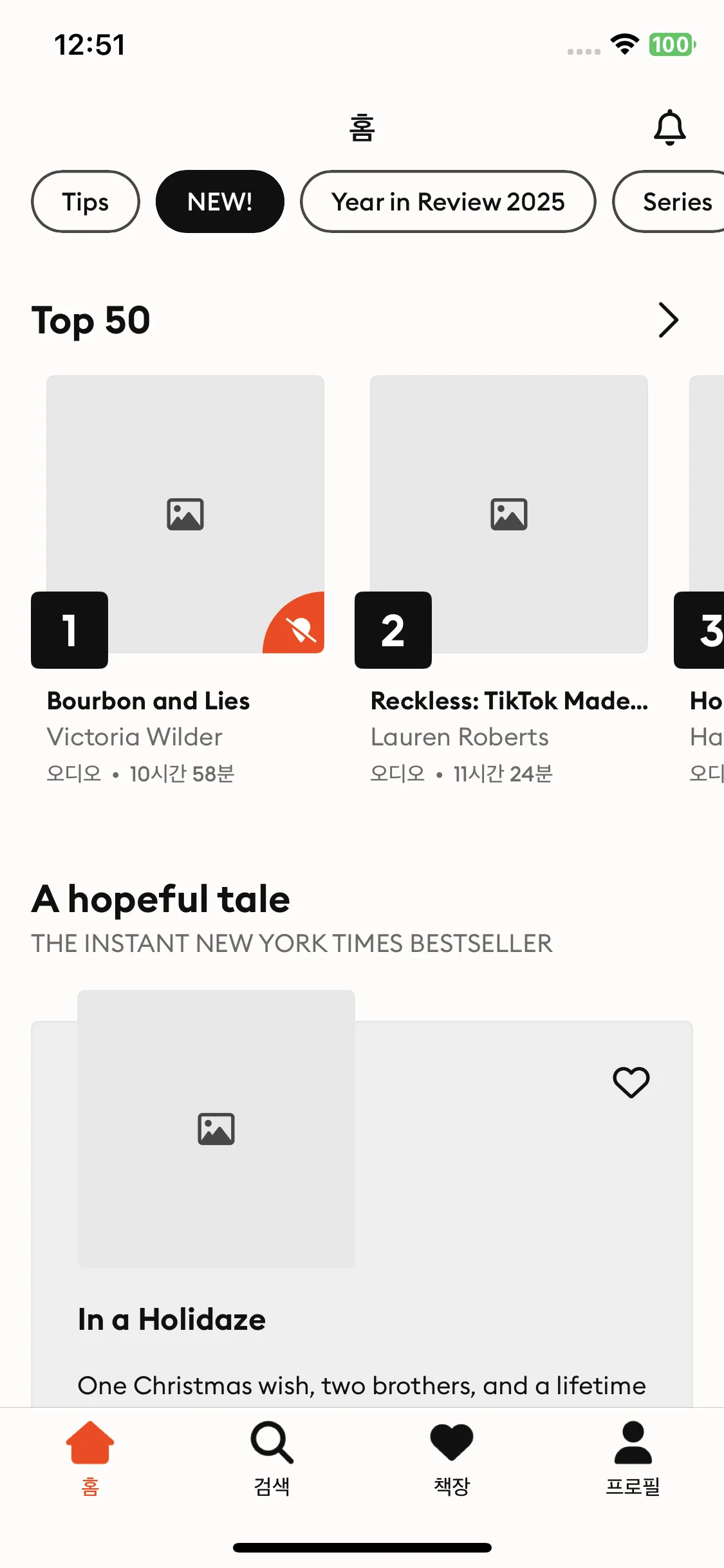This screenshot has height=1568, width=724.
Task: Open the third-ranked Top 50 book
Action: (700, 579)
